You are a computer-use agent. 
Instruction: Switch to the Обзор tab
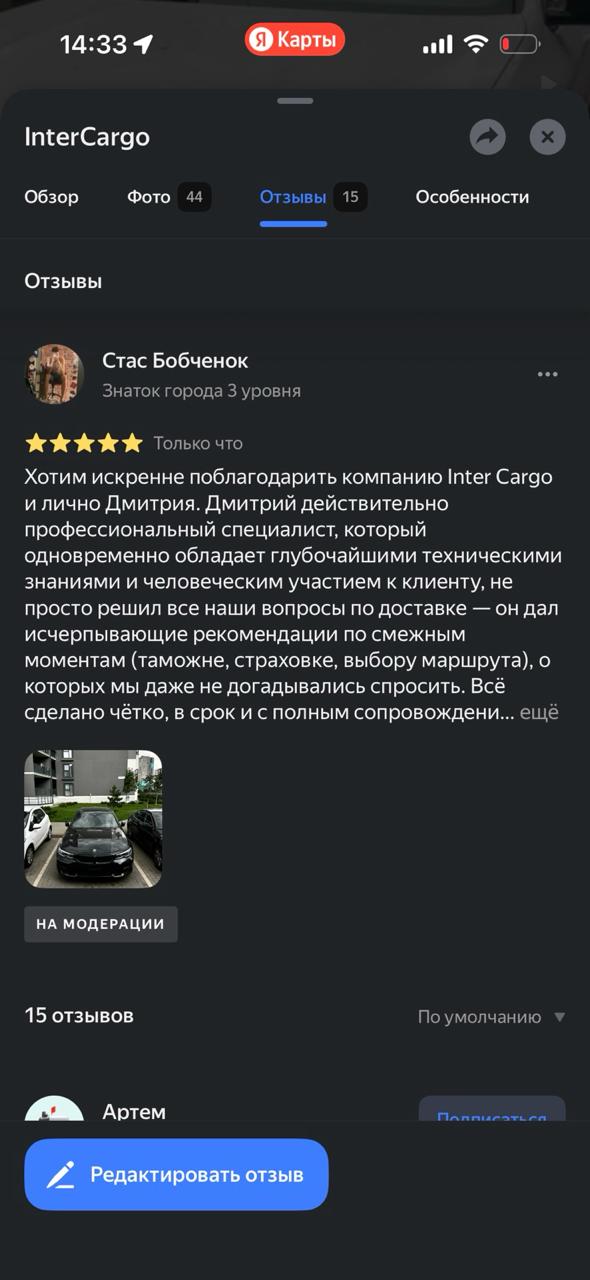click(x=51, y=197)
